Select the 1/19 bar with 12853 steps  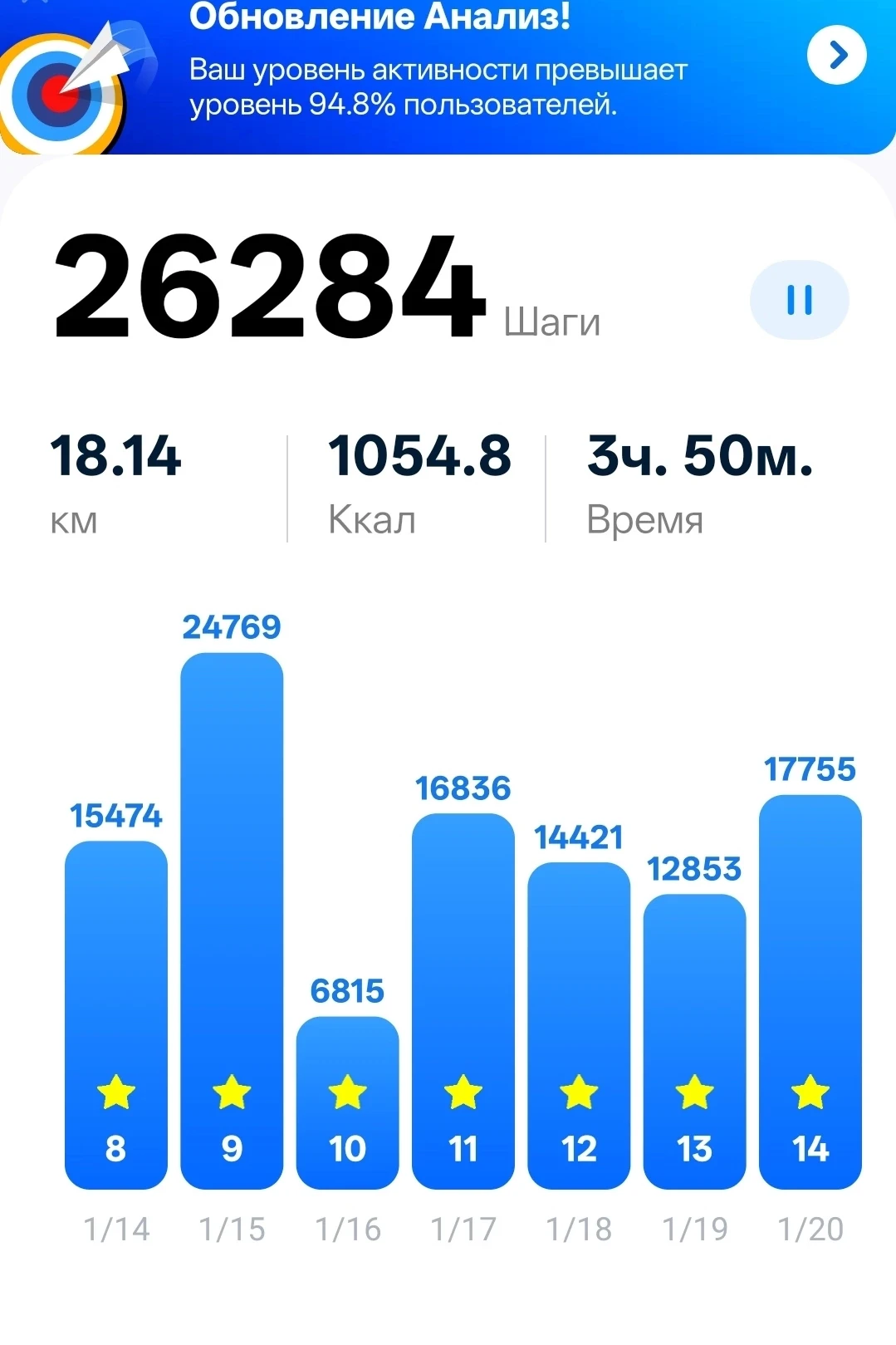pos(694,1040)
